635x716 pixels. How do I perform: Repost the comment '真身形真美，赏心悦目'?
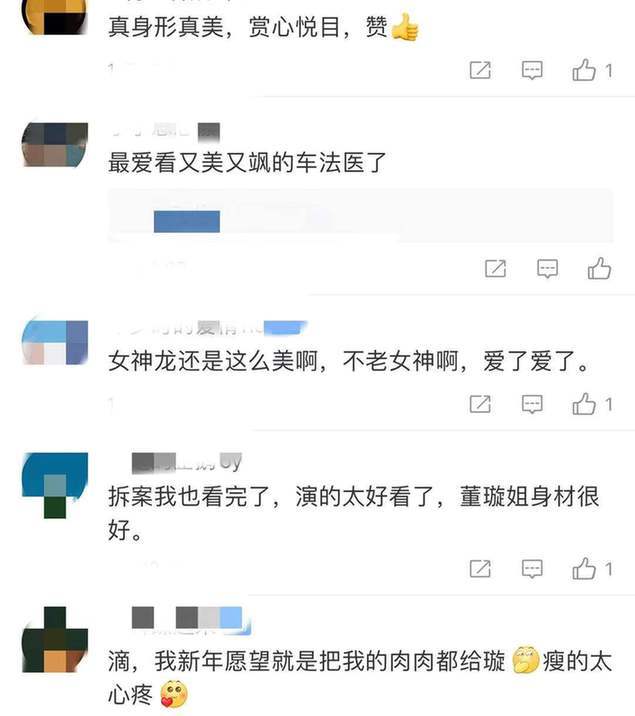(481, 70)
